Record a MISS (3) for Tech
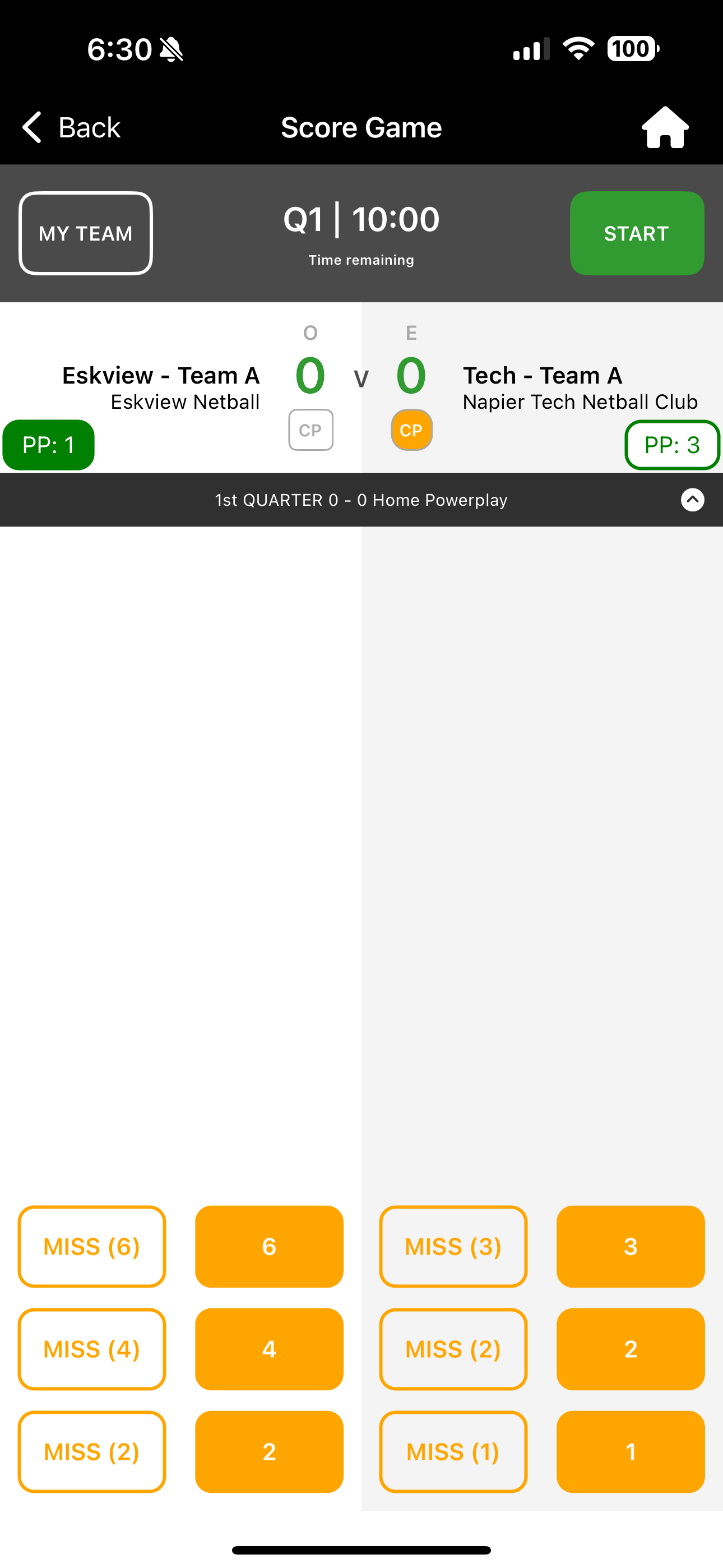The height and width of the screenshot is (1568, 723). point(453,1246)
